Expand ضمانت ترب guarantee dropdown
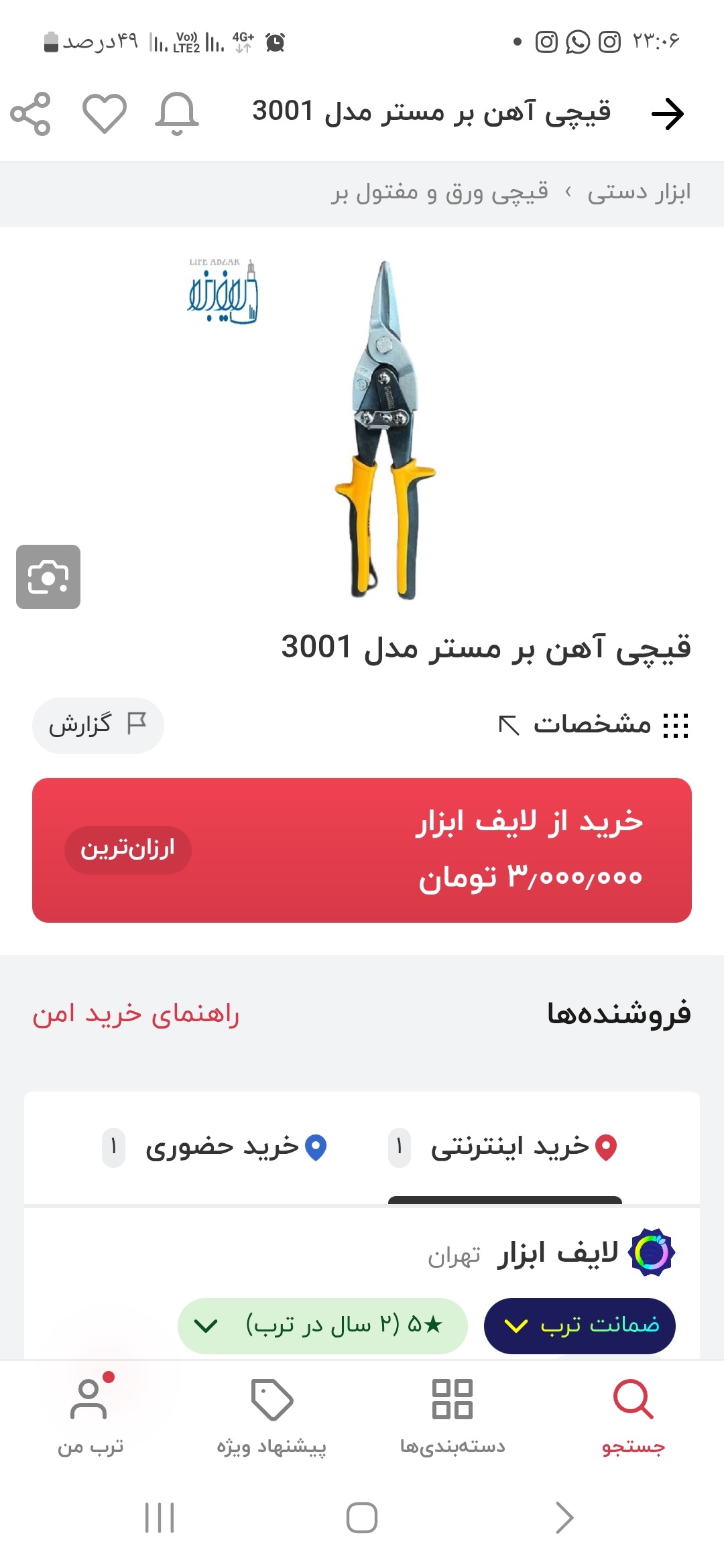Screen dimensions: 724x1568 pyautogui.click(x=579, y=1325)
